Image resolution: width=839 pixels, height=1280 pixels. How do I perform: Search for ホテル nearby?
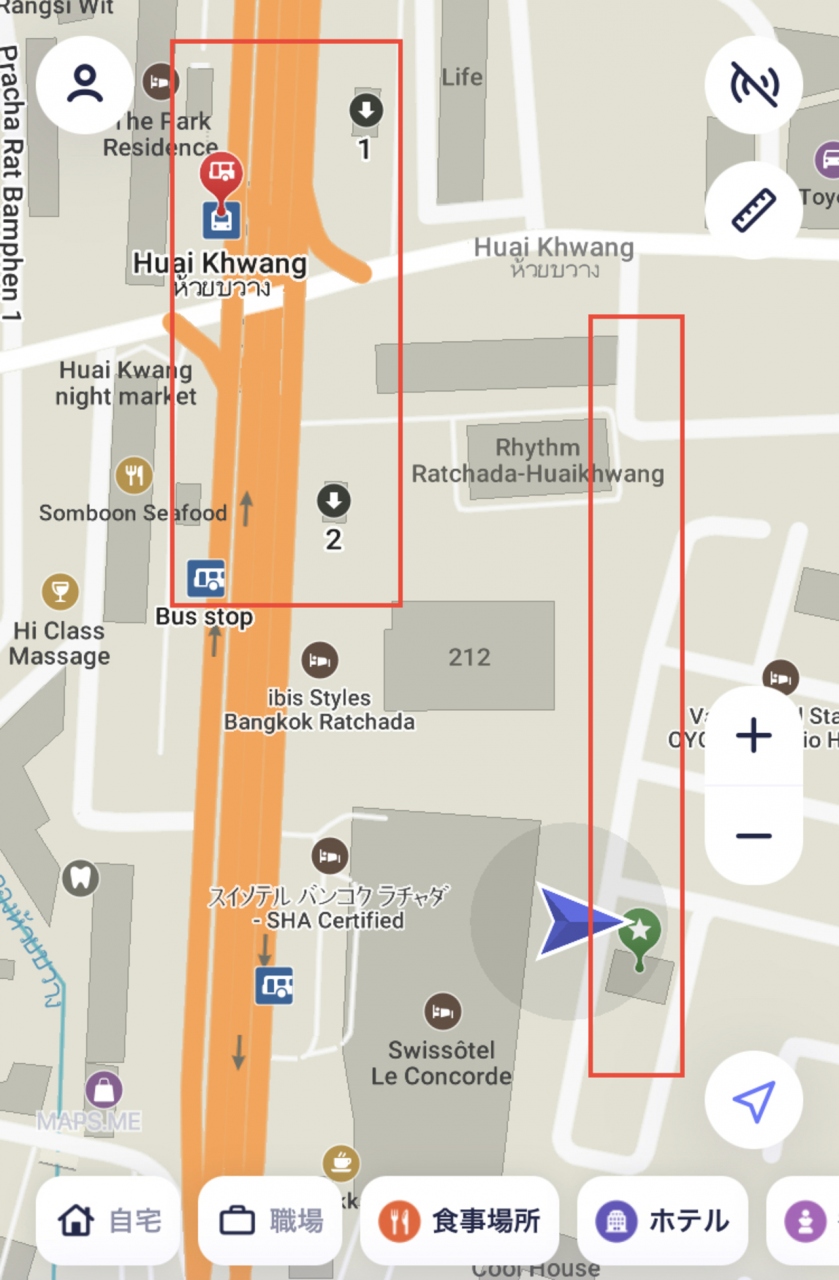(x=662, y=1220)
